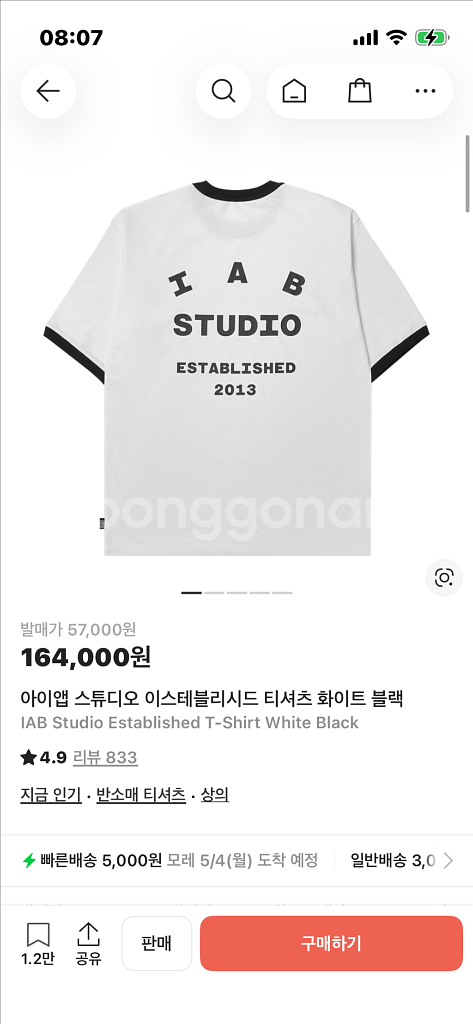The width and height of the screenshot is (473, 1024).
Task: Go back using the arrow button
Action: (48, 91)
